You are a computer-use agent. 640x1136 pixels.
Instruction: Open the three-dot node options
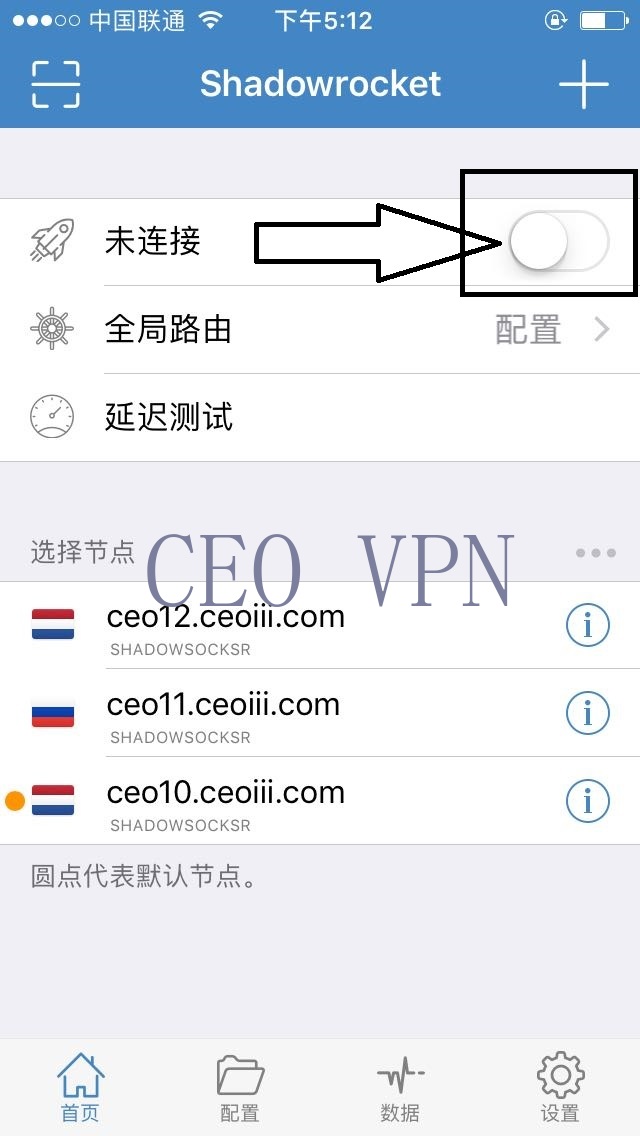[x=596, y=553]
